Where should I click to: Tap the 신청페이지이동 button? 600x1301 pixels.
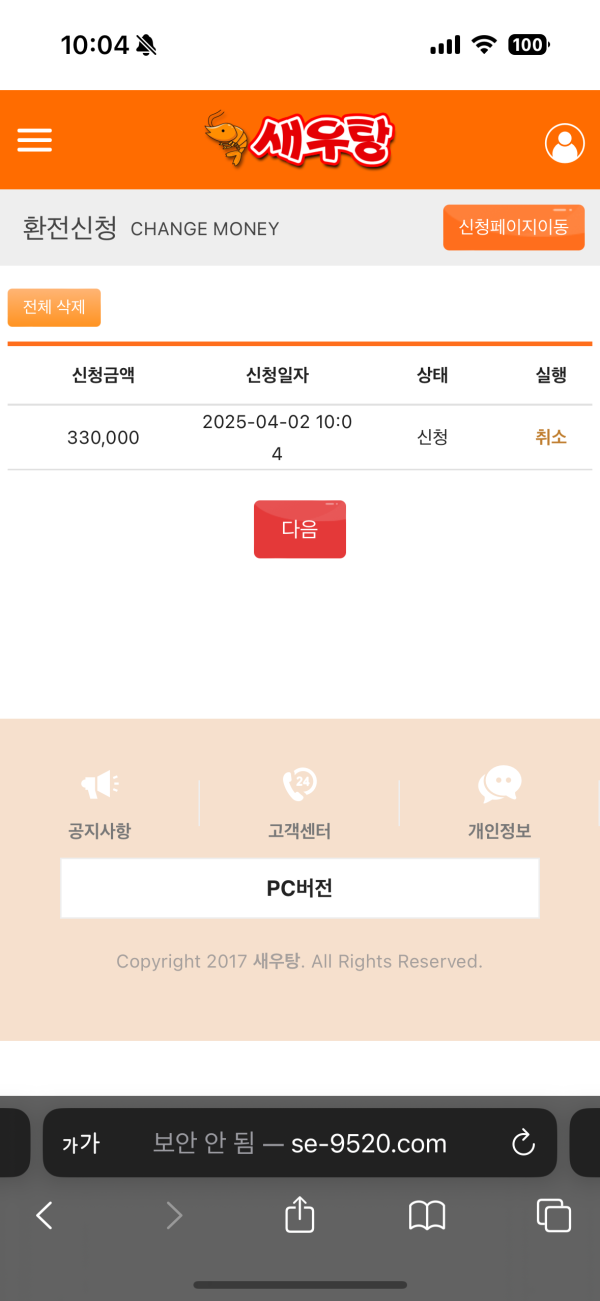coord(513,227)
